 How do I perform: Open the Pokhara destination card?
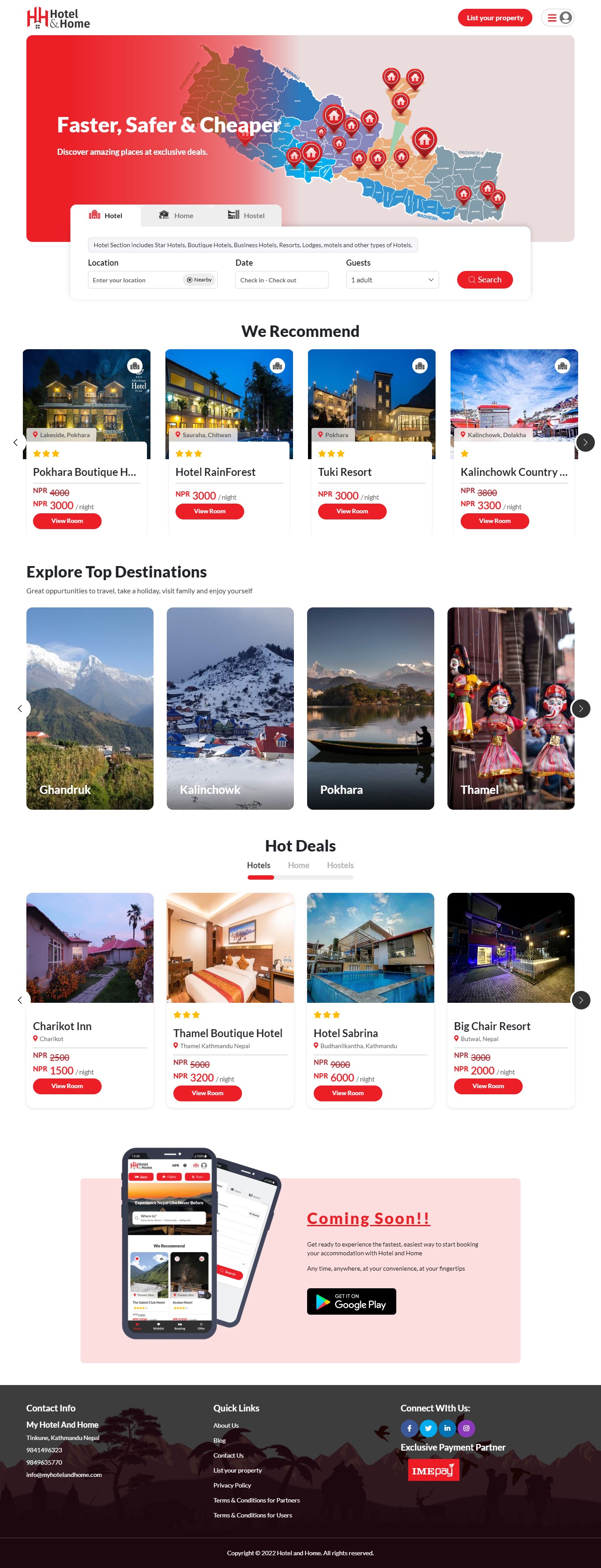370,708
